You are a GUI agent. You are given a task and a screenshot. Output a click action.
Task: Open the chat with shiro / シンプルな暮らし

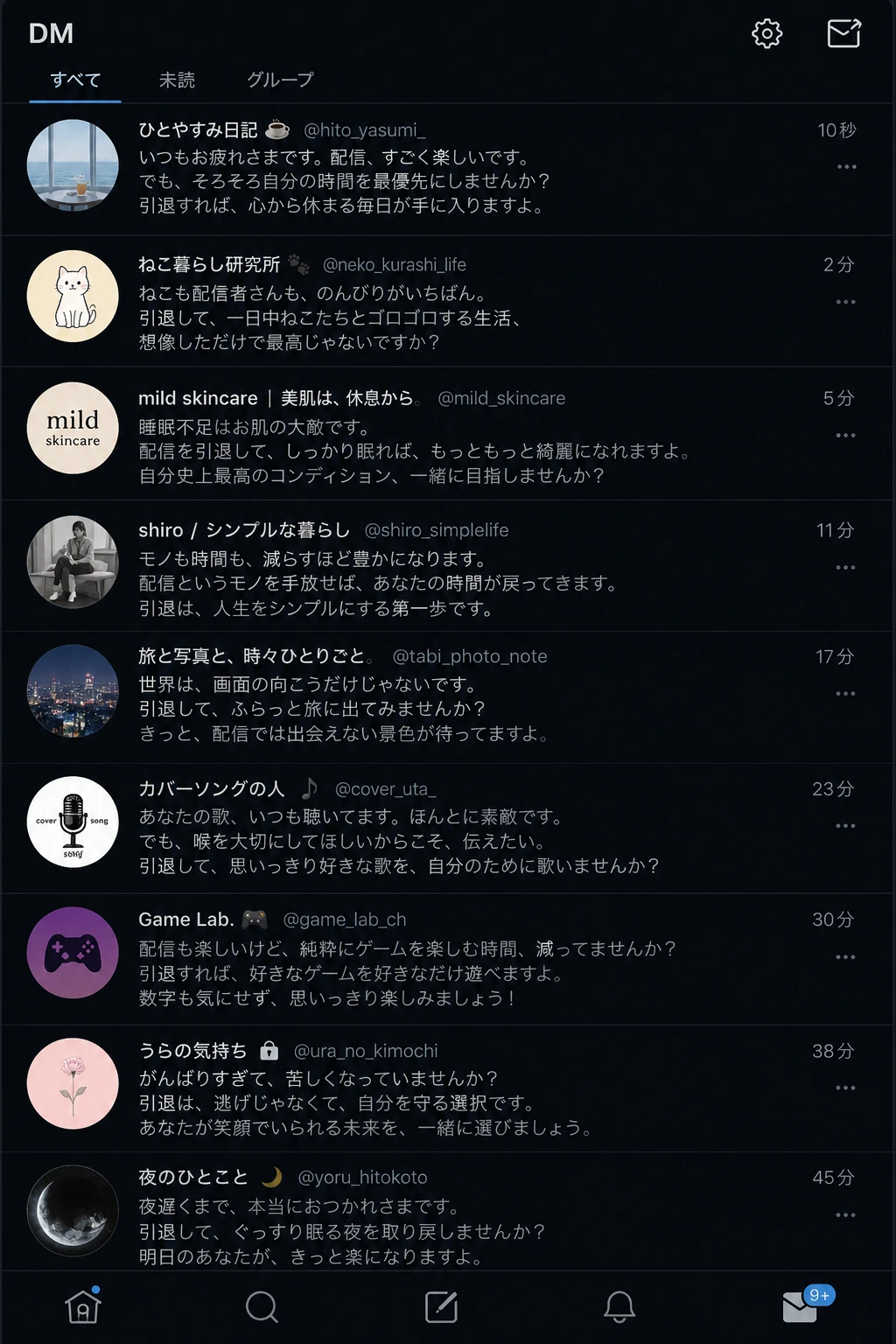[x=448, y=566]
